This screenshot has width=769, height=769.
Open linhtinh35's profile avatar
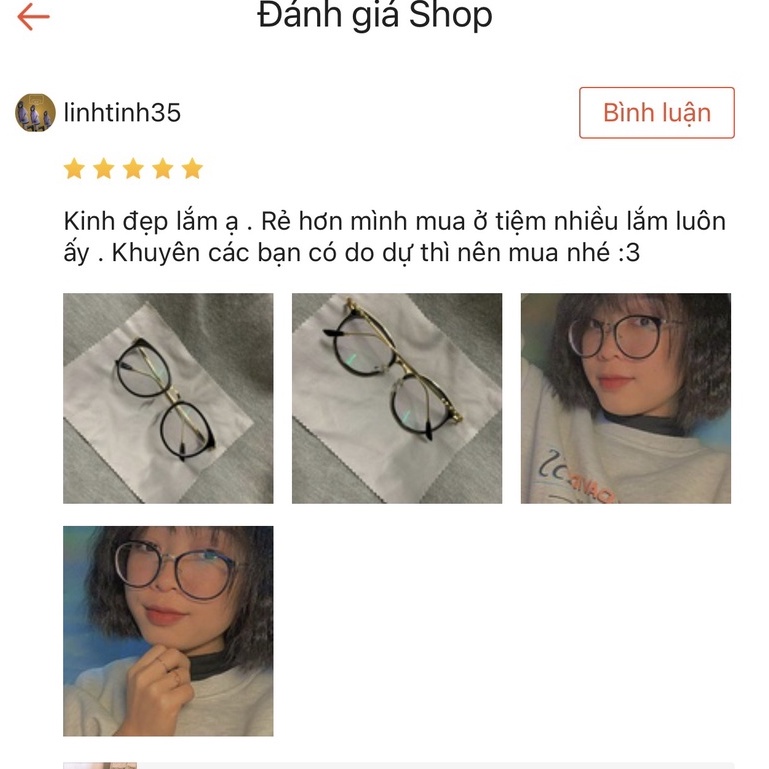click(35, 113)
